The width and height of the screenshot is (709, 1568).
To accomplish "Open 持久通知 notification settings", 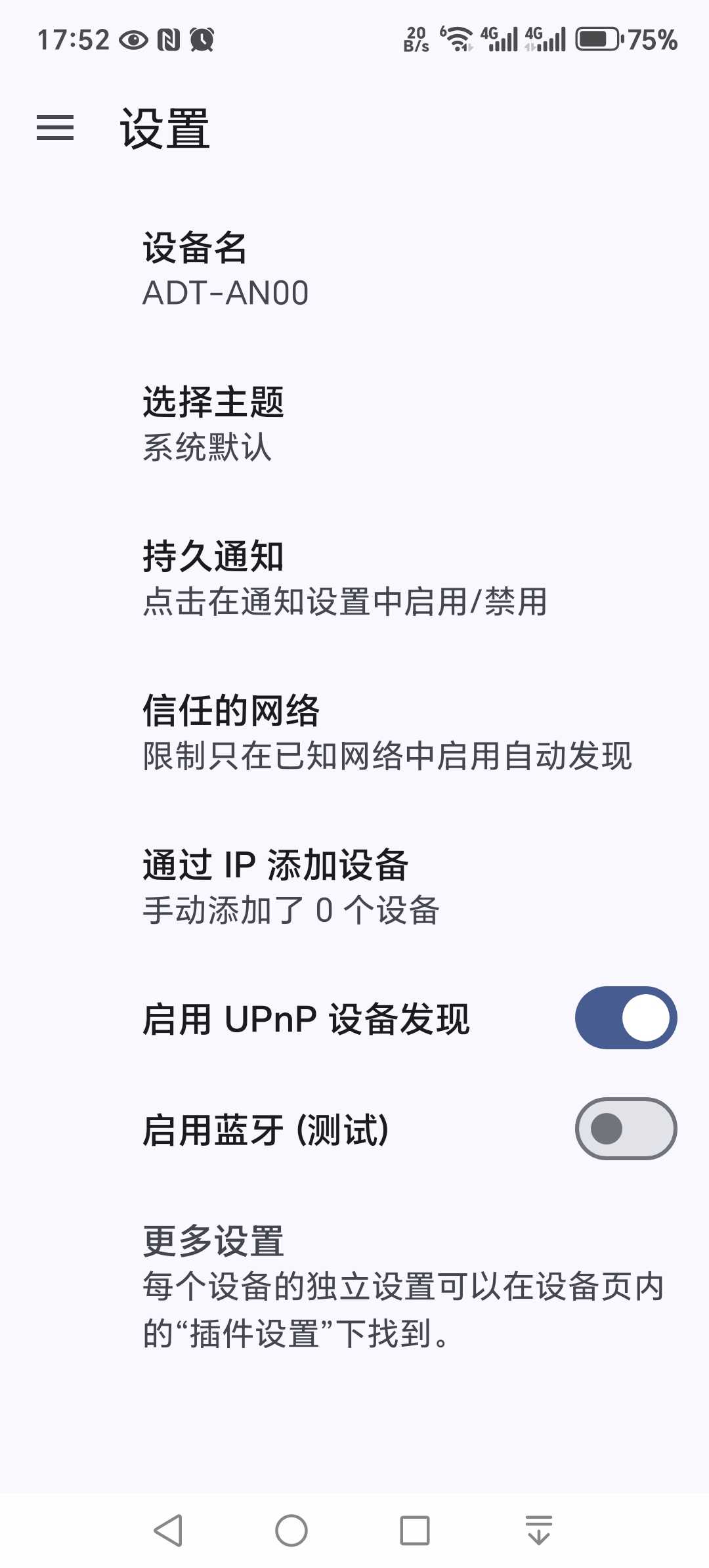I will [354, 578].
